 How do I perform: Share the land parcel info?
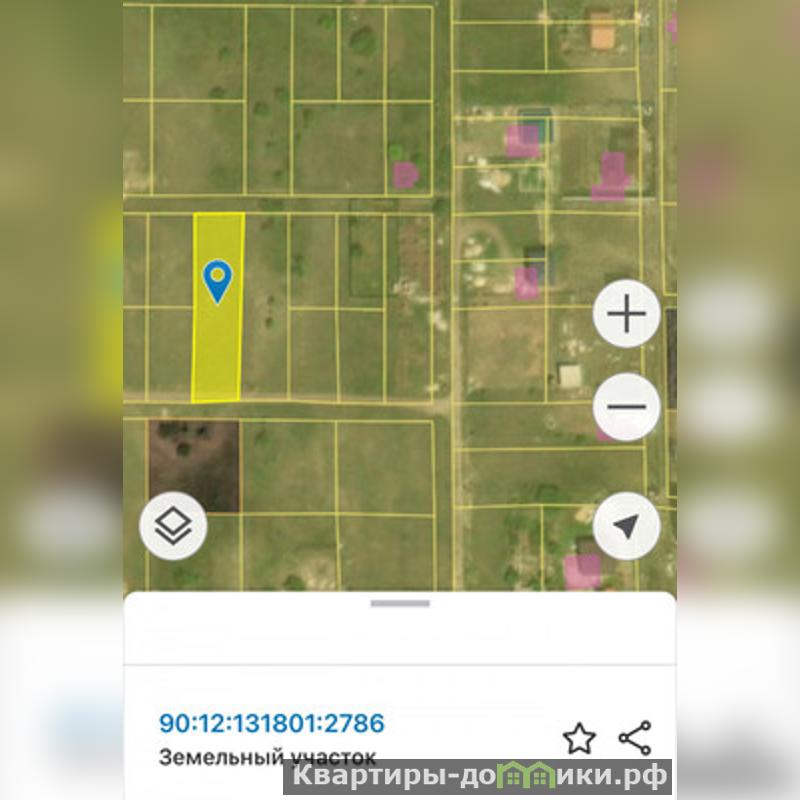click(x=635, y=738)
